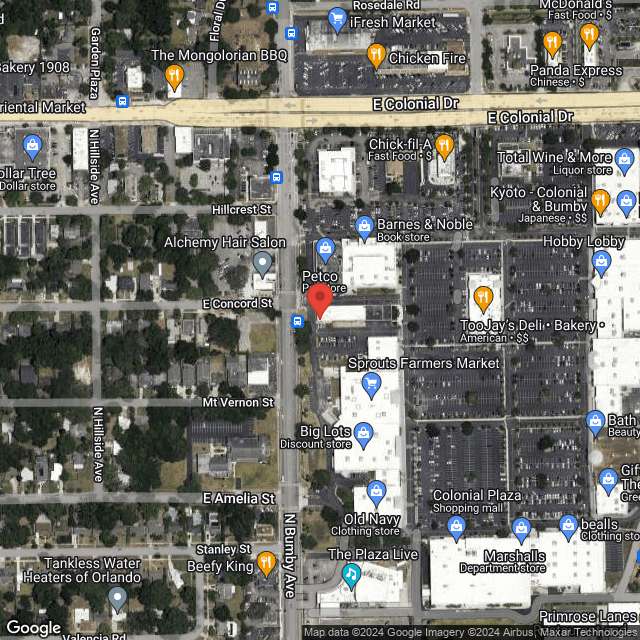Screen dimensions: 640x640
Task: Select The Mongolorian BBQ restaurant marker
Action: 174,76
